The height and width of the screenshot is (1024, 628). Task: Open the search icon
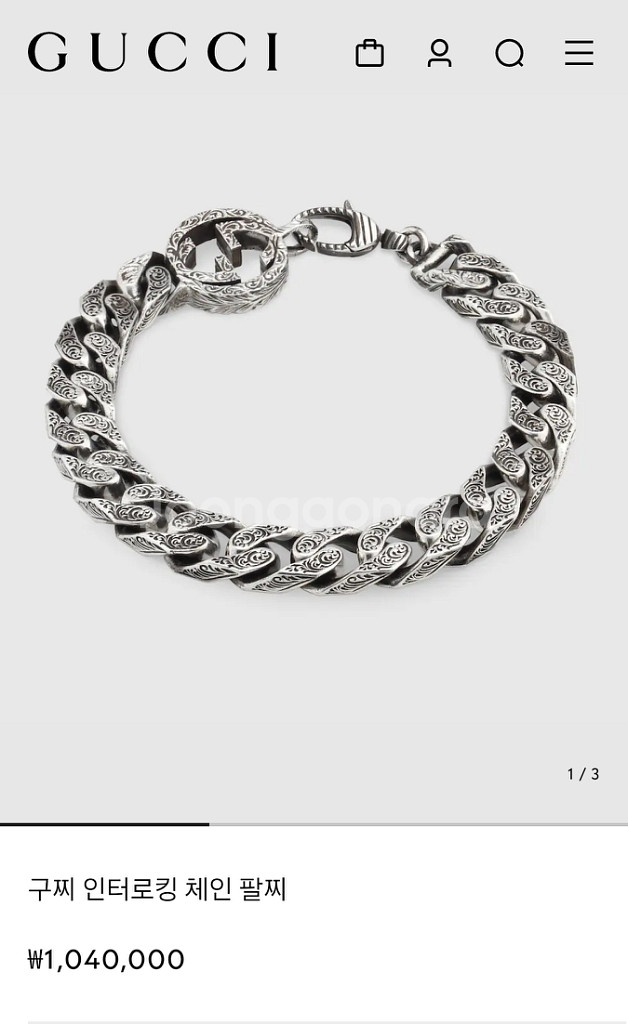pos(510,53)
